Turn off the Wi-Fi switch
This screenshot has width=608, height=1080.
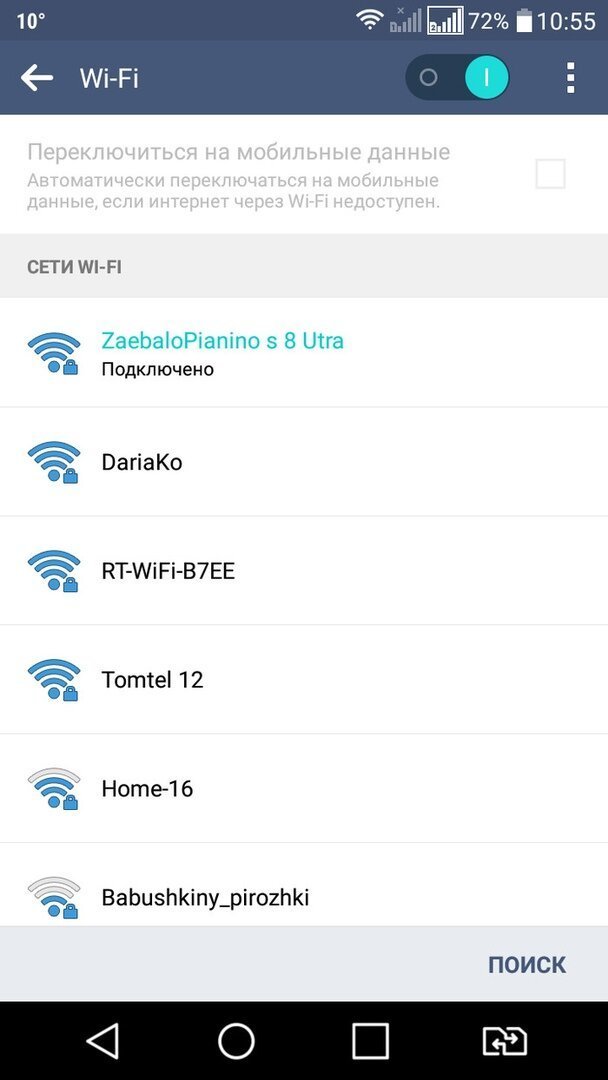pos(457,78)
